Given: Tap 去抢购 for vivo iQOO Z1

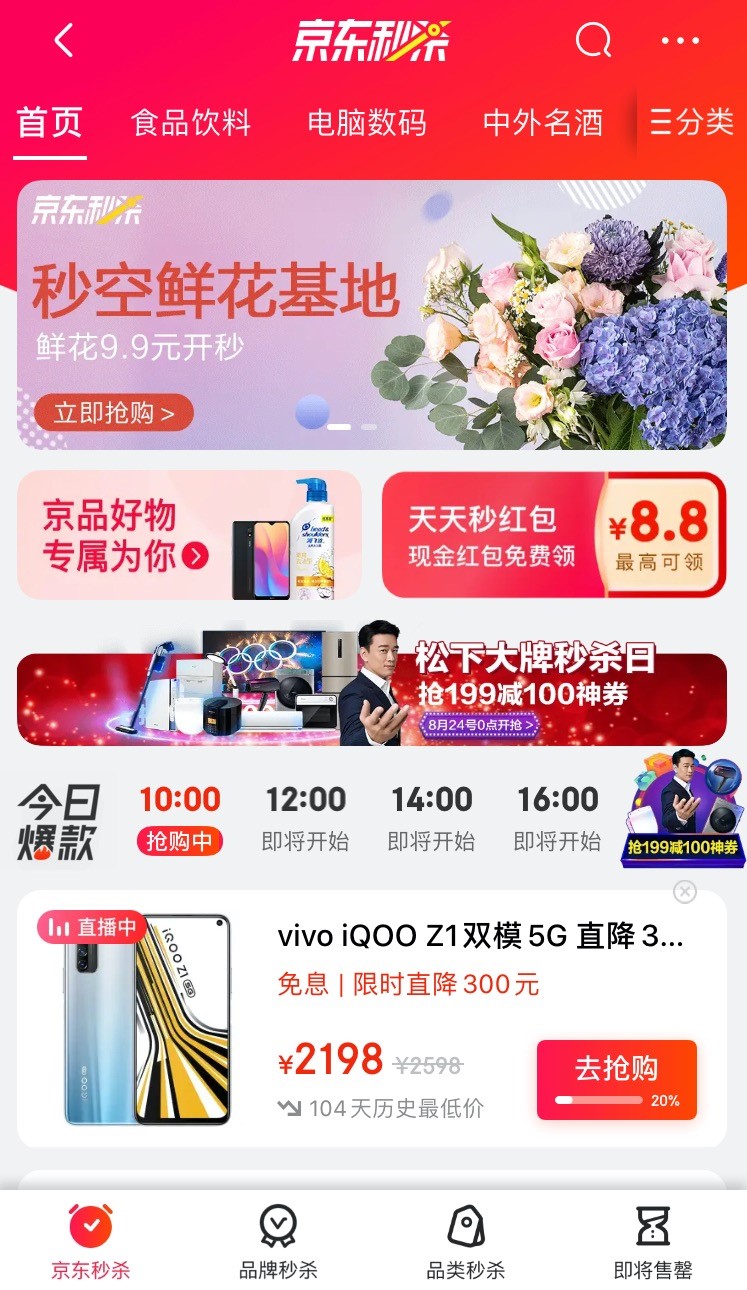Looking at the screenshot, I should [616, 1079].
